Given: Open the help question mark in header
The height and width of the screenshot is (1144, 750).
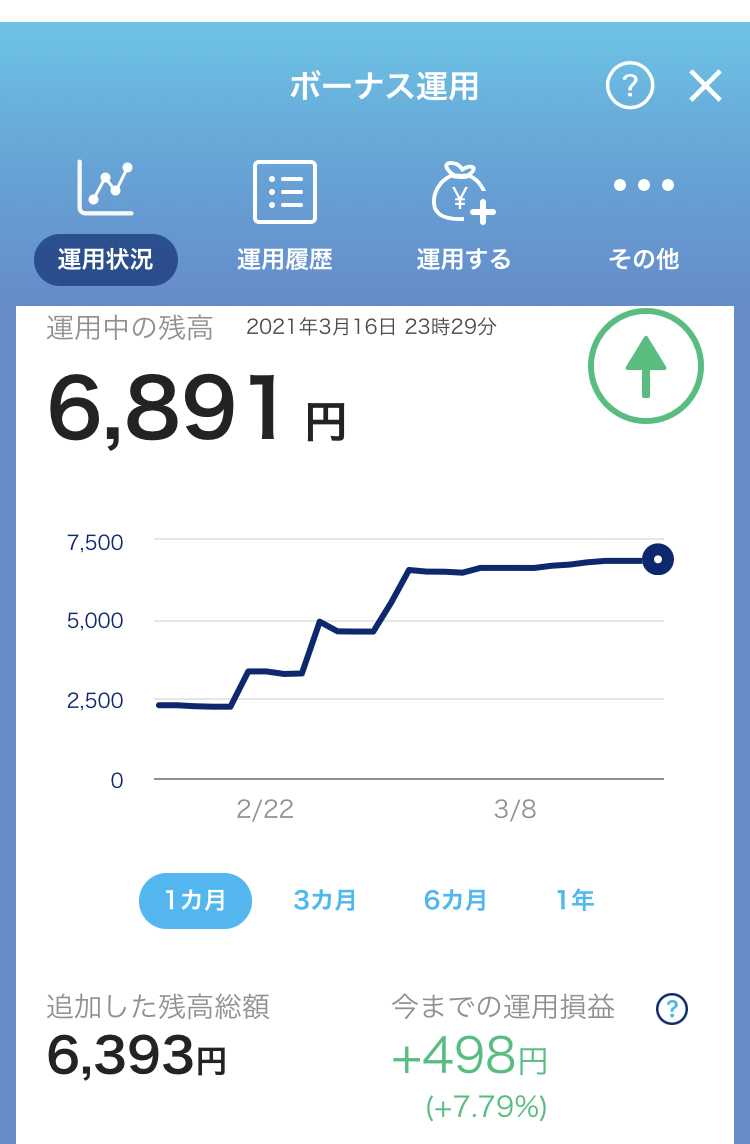Looking at the screenshot, I should [630, 87].
